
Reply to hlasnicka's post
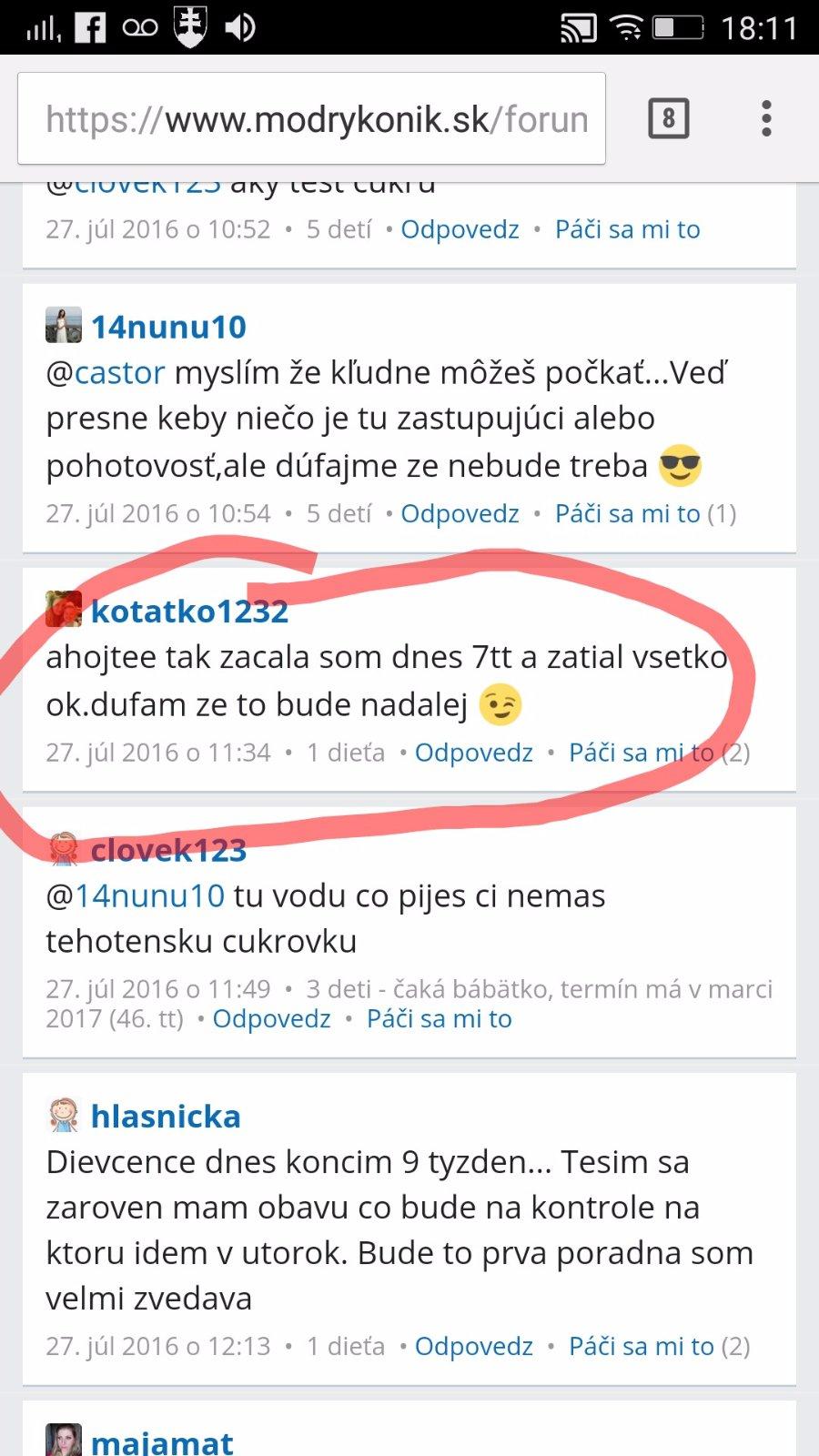[473, 1347]
